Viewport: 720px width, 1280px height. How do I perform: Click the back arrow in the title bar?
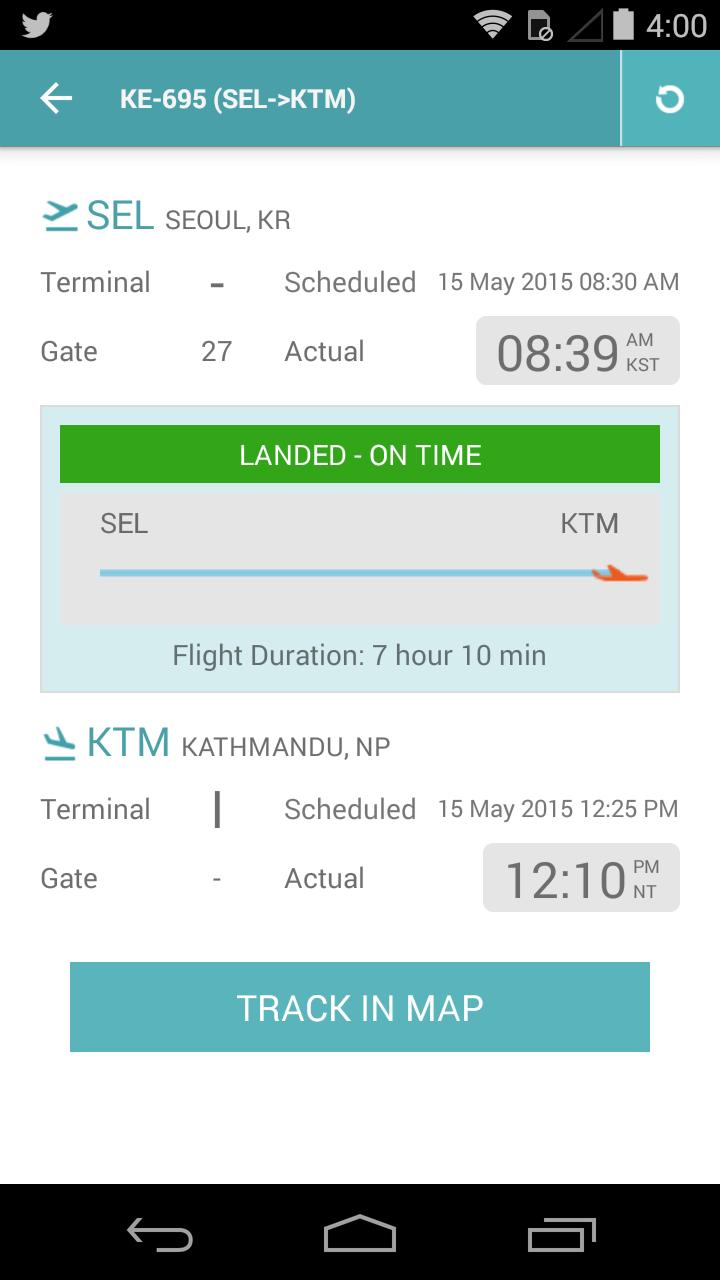coord(56,98)
